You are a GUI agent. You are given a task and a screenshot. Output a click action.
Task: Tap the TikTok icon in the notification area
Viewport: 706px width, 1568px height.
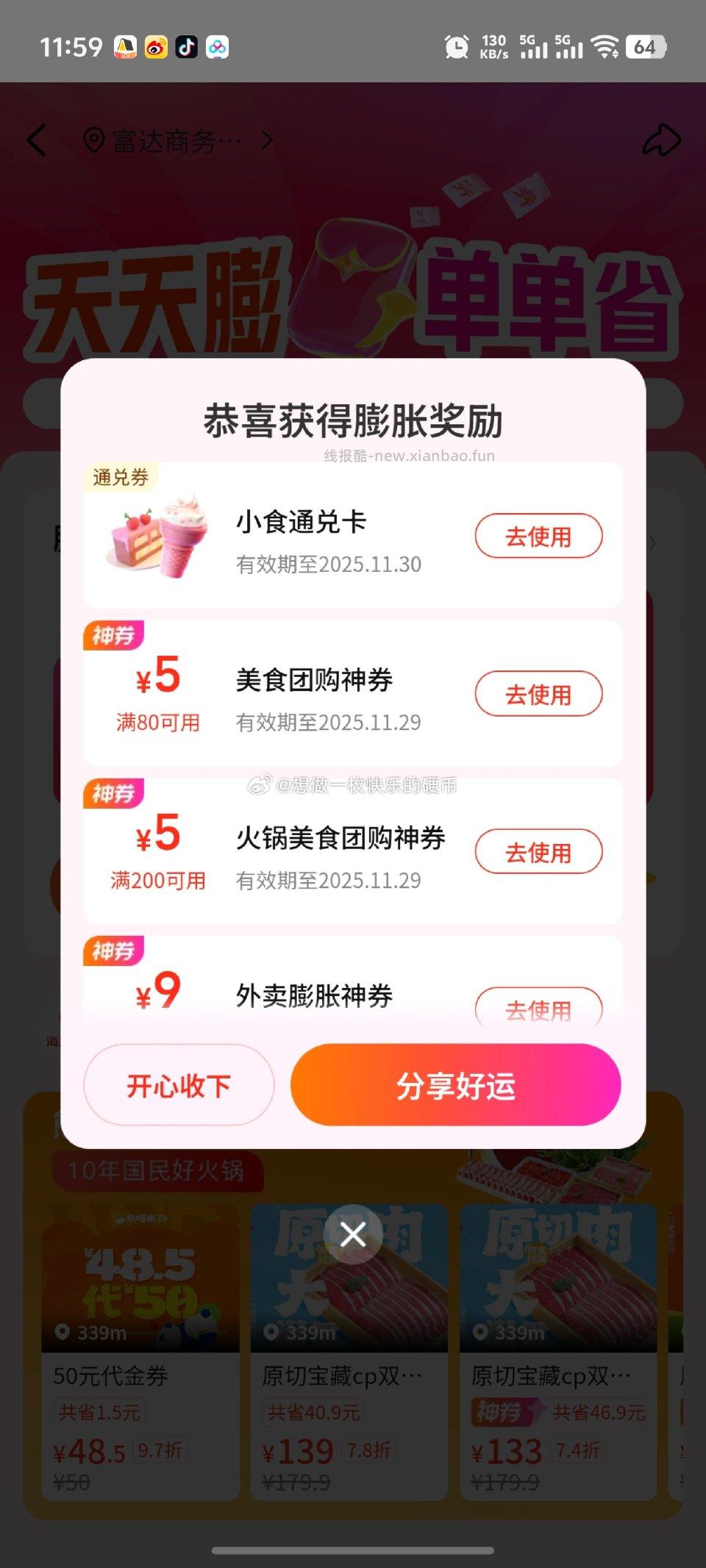[185, 47]
